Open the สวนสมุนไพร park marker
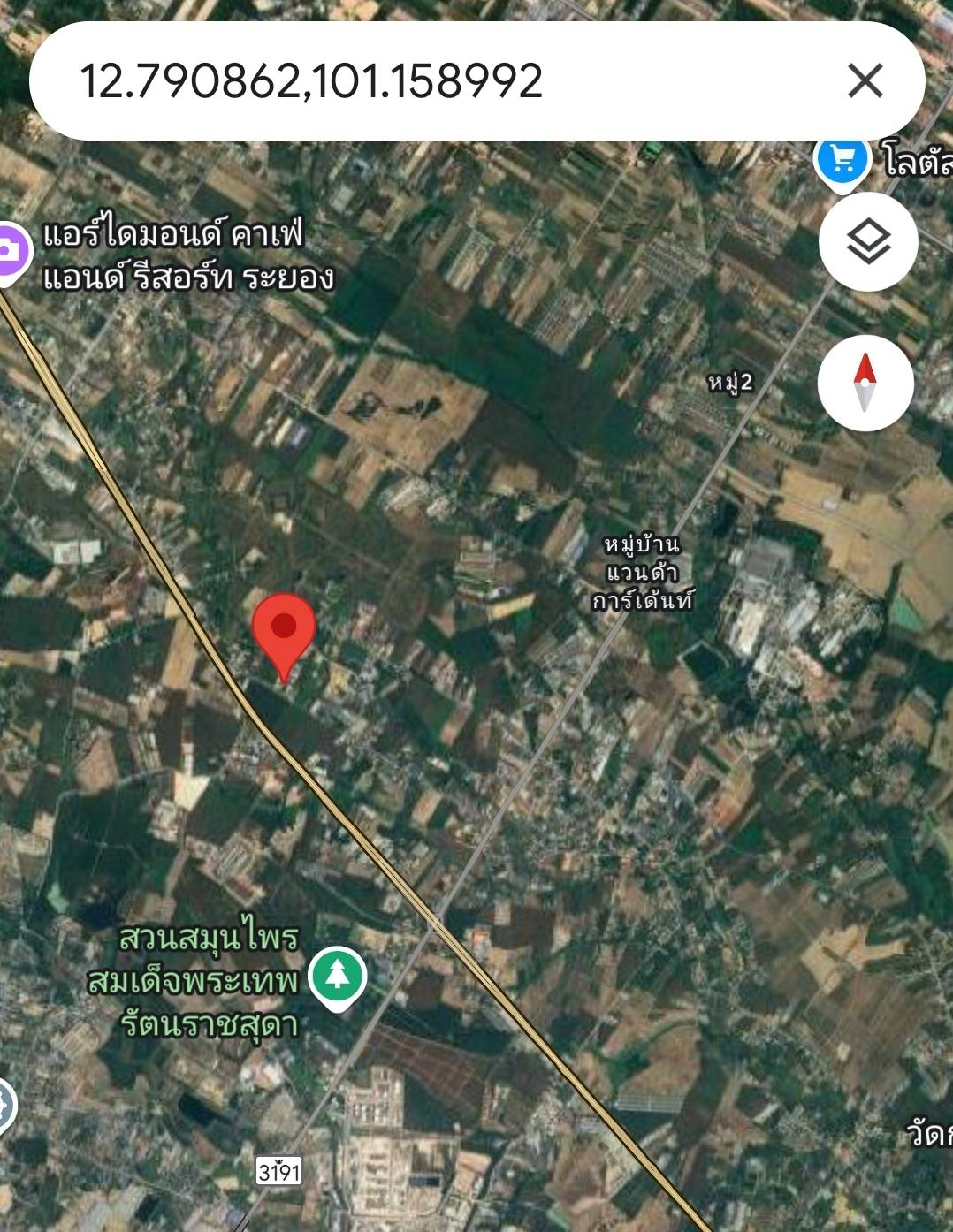The width and height of the screenshot is (953, 1232). [x=337, y=977]
